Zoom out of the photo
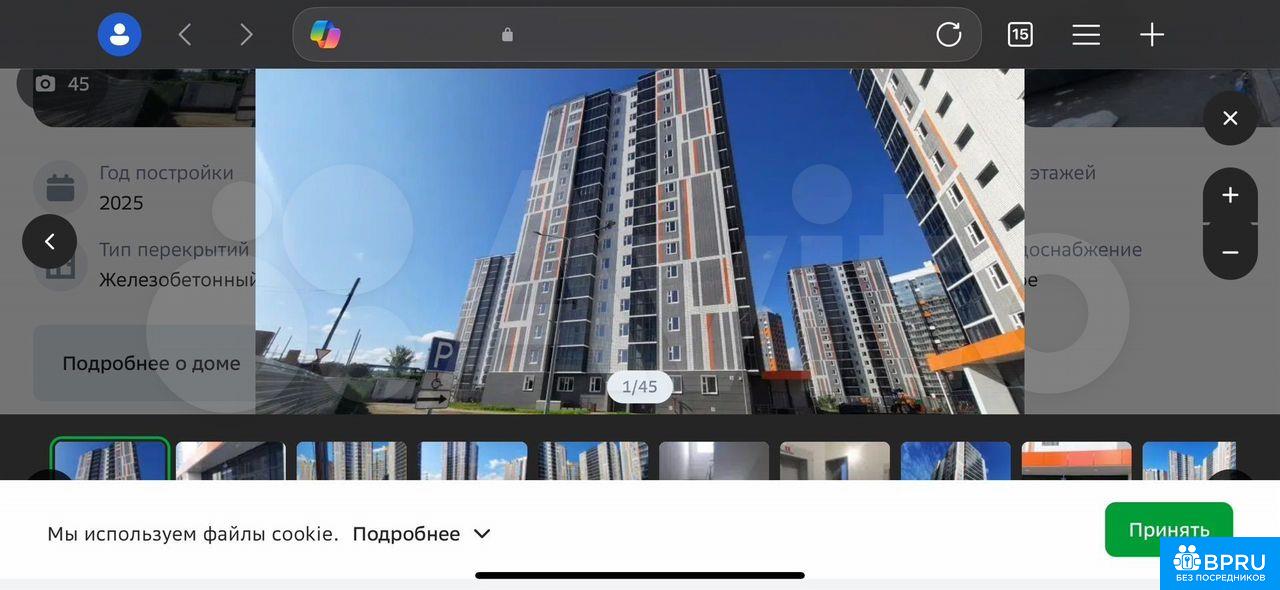Screen dimensions: 1280x590 coord(1230,252)
